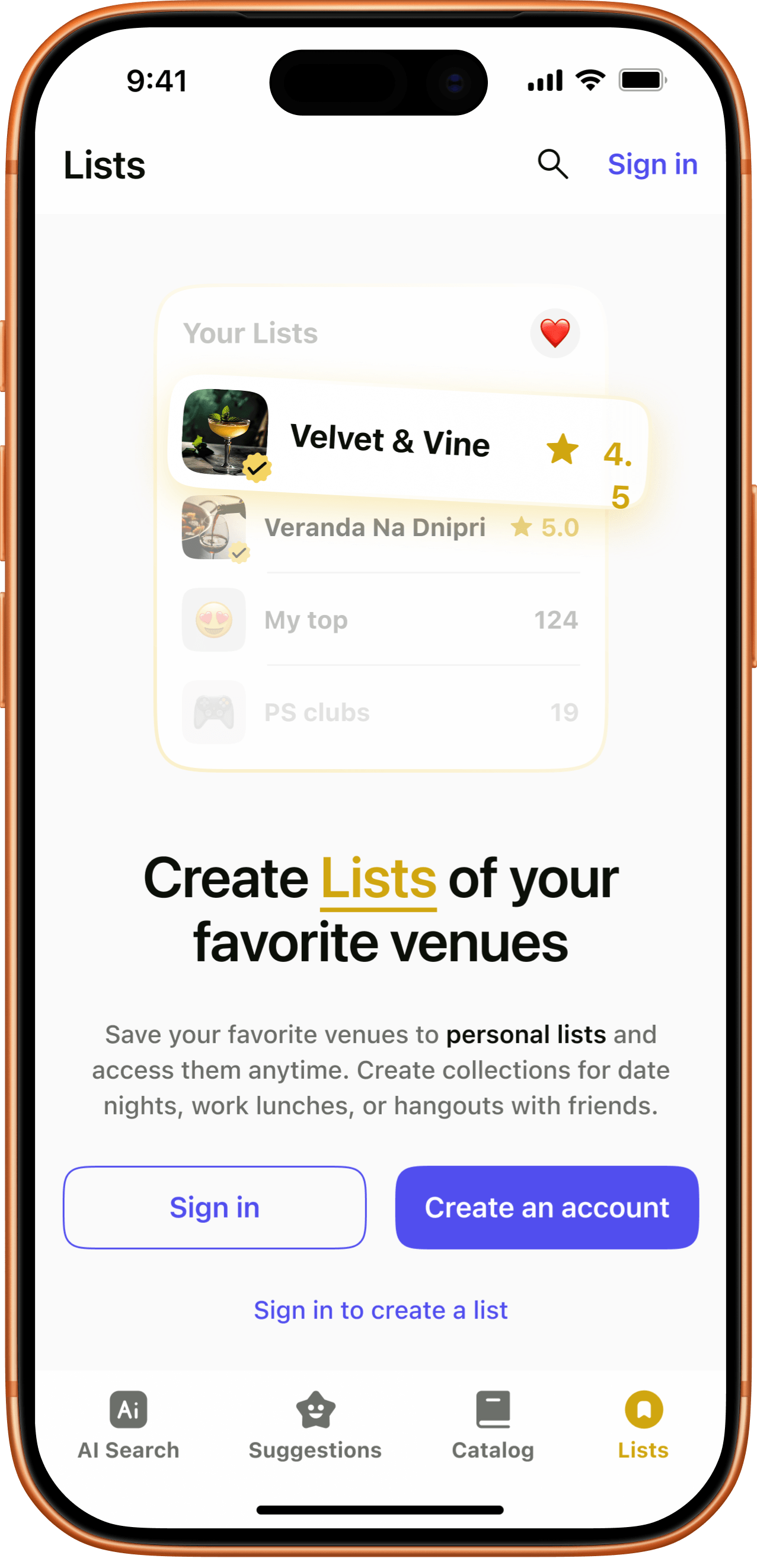Viewport: 757px width, 1568px height.
Task: Open the PS clubs list entry
Action: coord(317,712)
